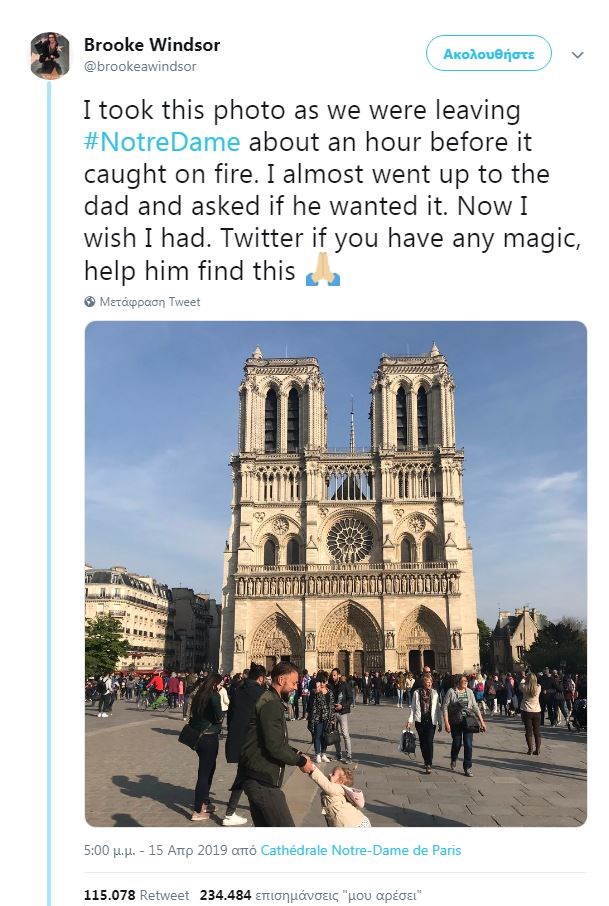Tap the Ακολουθήστε follow button
Image resolution: width=609 pixels, height=906 pixels.
coord(488,54)
